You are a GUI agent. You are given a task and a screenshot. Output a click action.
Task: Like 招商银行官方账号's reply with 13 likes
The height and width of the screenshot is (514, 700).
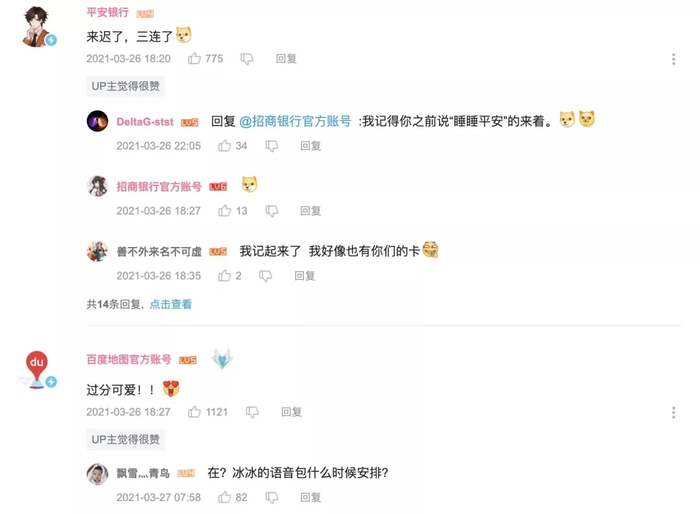click(x=225, y=211)
